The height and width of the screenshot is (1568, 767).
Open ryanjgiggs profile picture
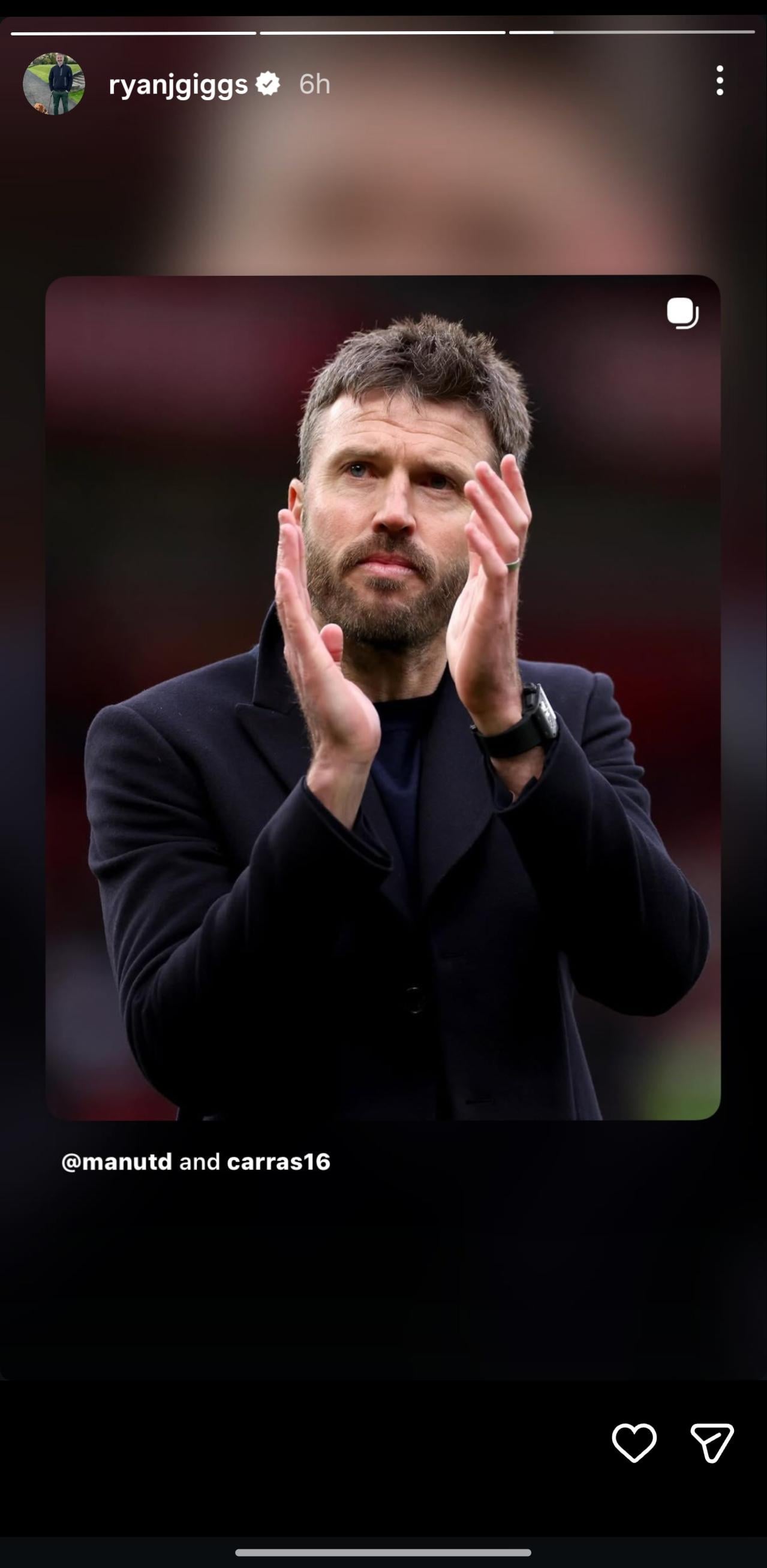click(53, 83)
